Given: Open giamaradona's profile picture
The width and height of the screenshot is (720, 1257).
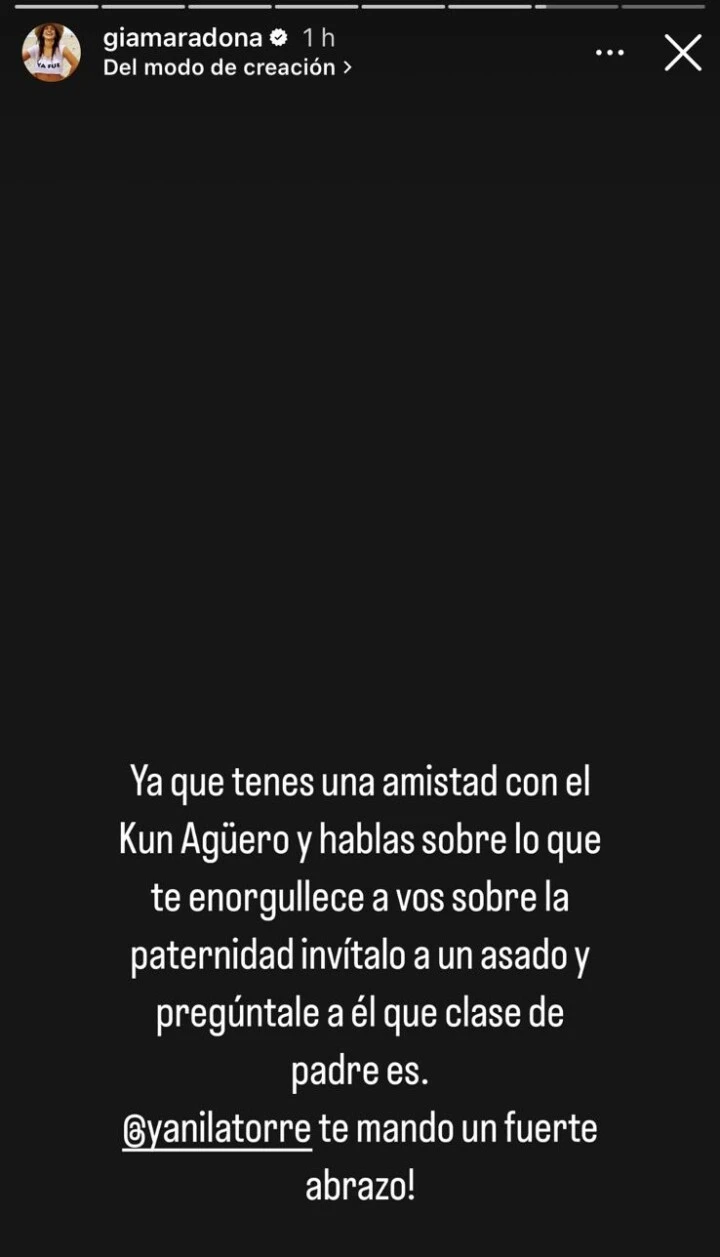Looking at the screenshot, I should 51,53.
